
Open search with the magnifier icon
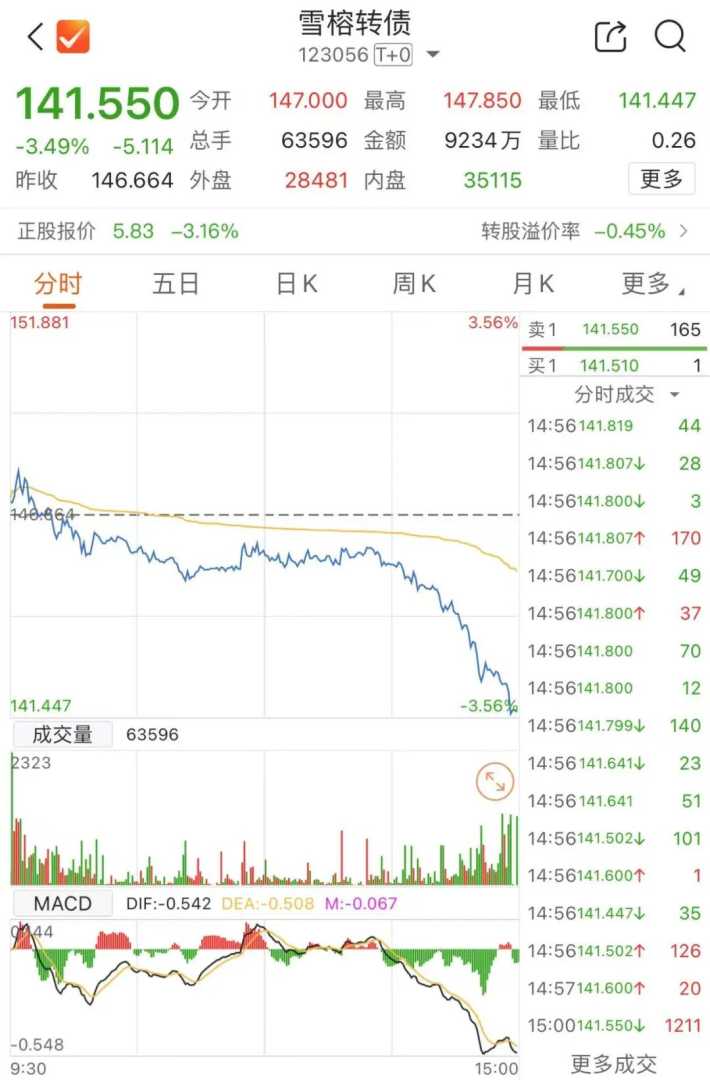670,37
